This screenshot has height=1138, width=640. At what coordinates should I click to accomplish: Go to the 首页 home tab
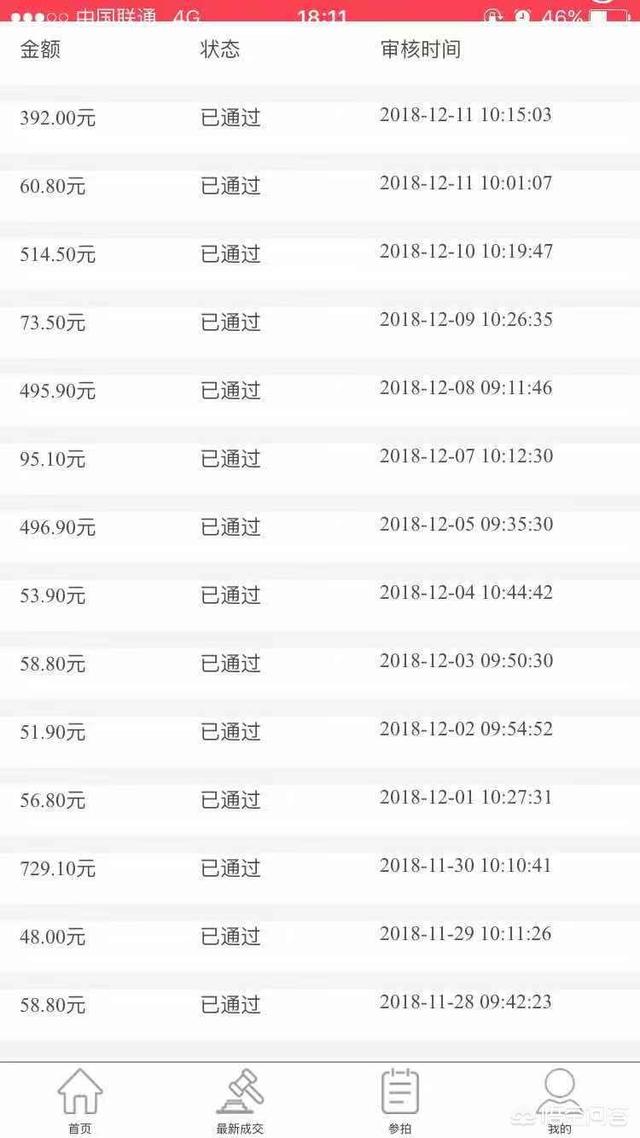[80, 1100]
